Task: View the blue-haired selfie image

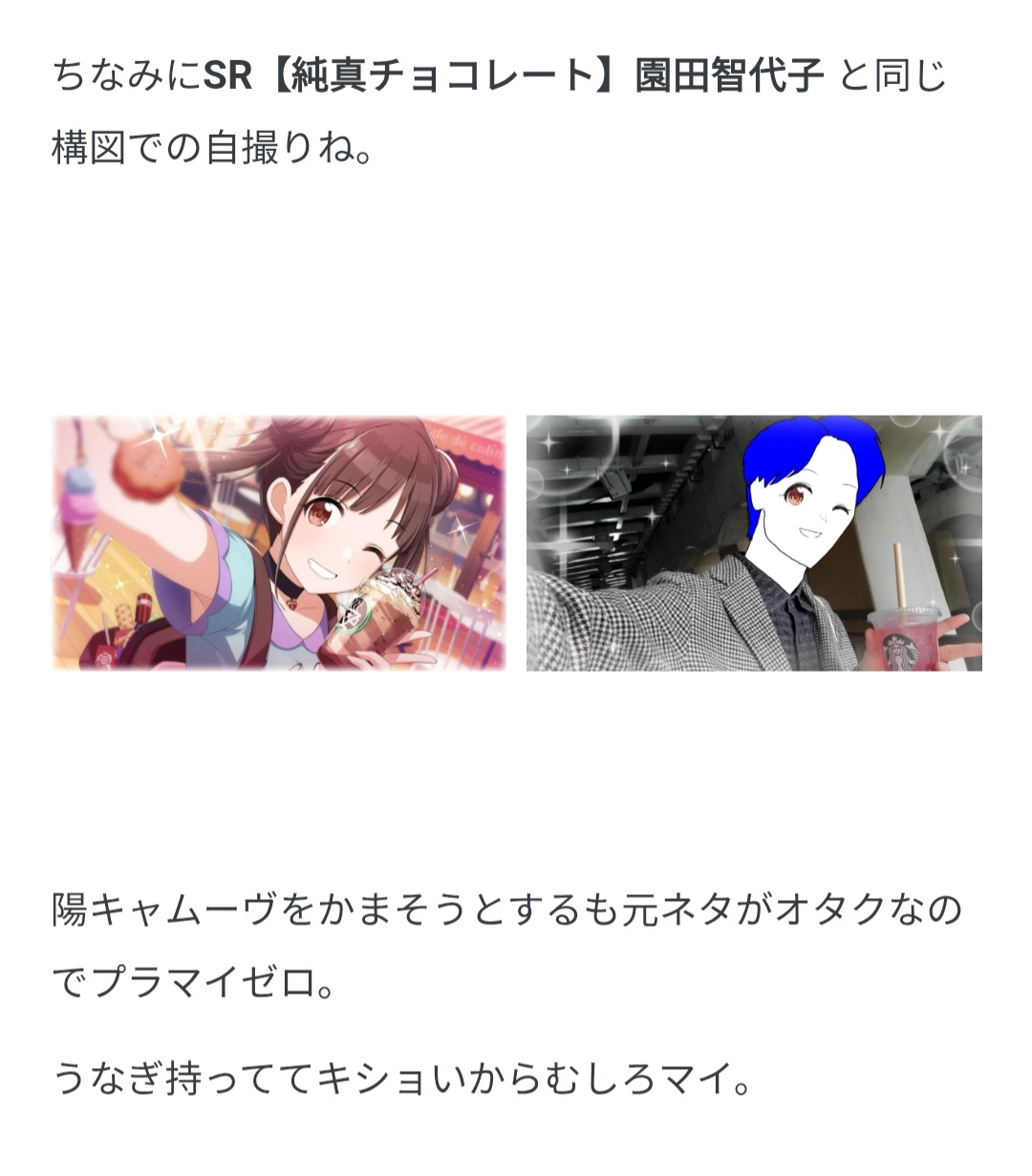Action: pos(754,543)
